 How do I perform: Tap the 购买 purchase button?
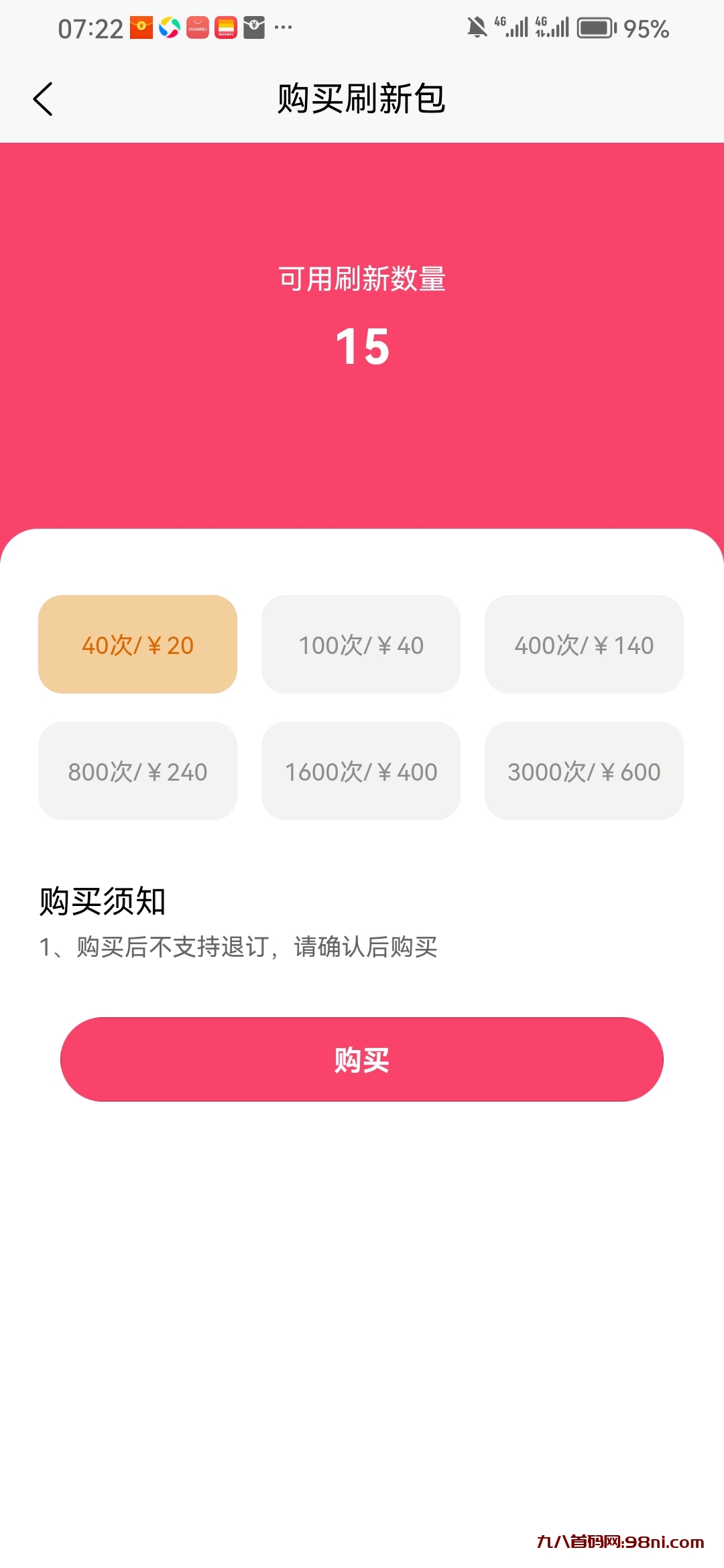[361, 1059]
